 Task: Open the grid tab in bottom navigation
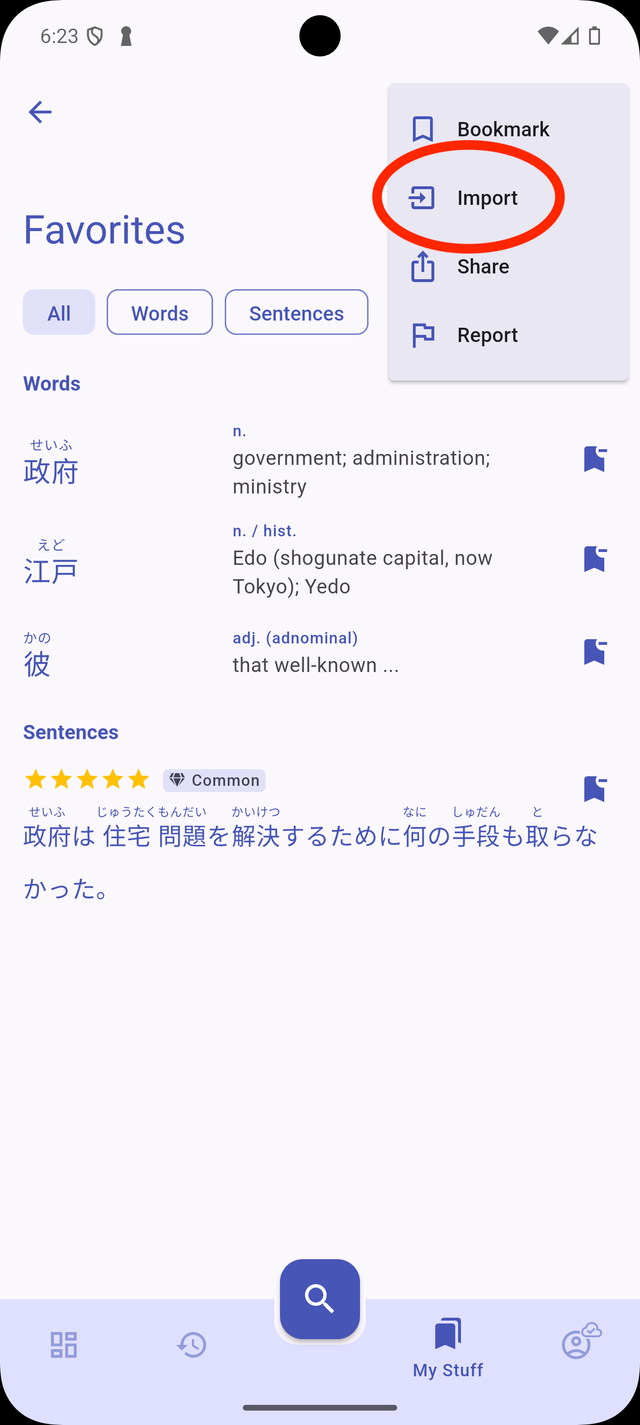click(64, 1345)
